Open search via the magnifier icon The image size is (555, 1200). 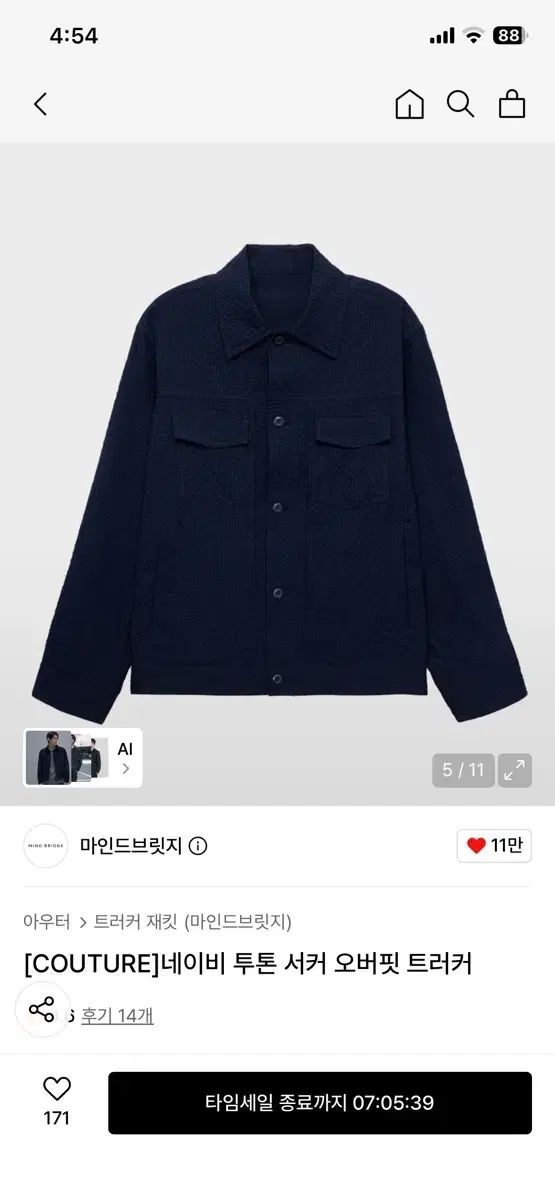point(460,104)
